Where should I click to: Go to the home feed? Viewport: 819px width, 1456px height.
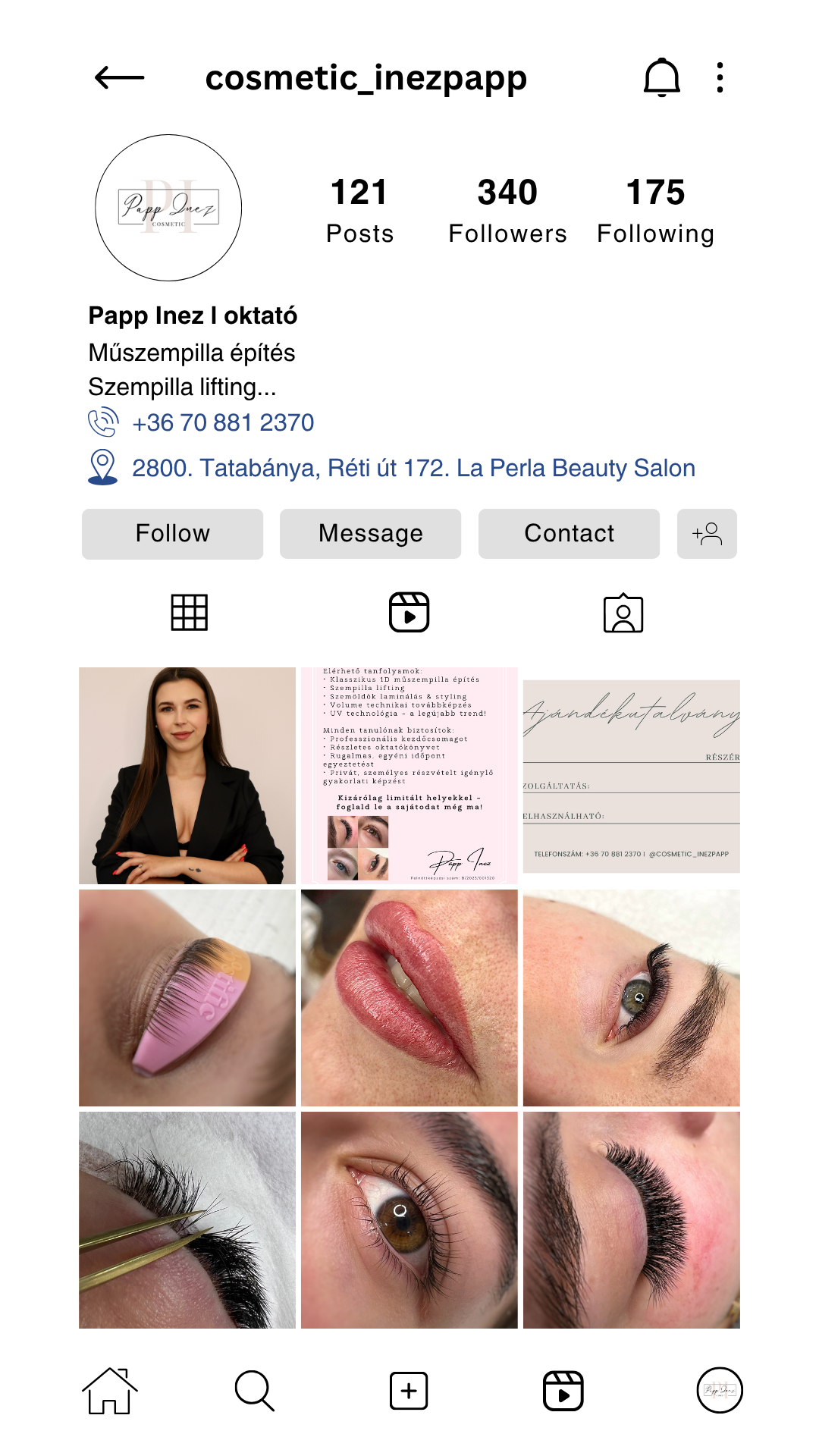110,1391
